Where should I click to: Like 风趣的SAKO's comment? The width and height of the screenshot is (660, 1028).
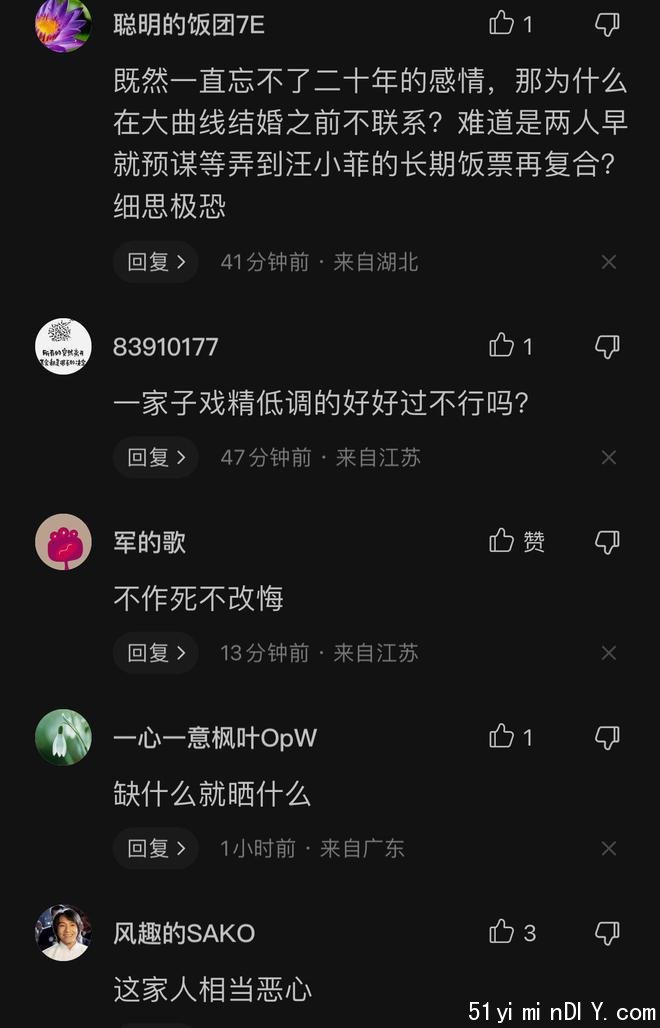tap(502, 932)
